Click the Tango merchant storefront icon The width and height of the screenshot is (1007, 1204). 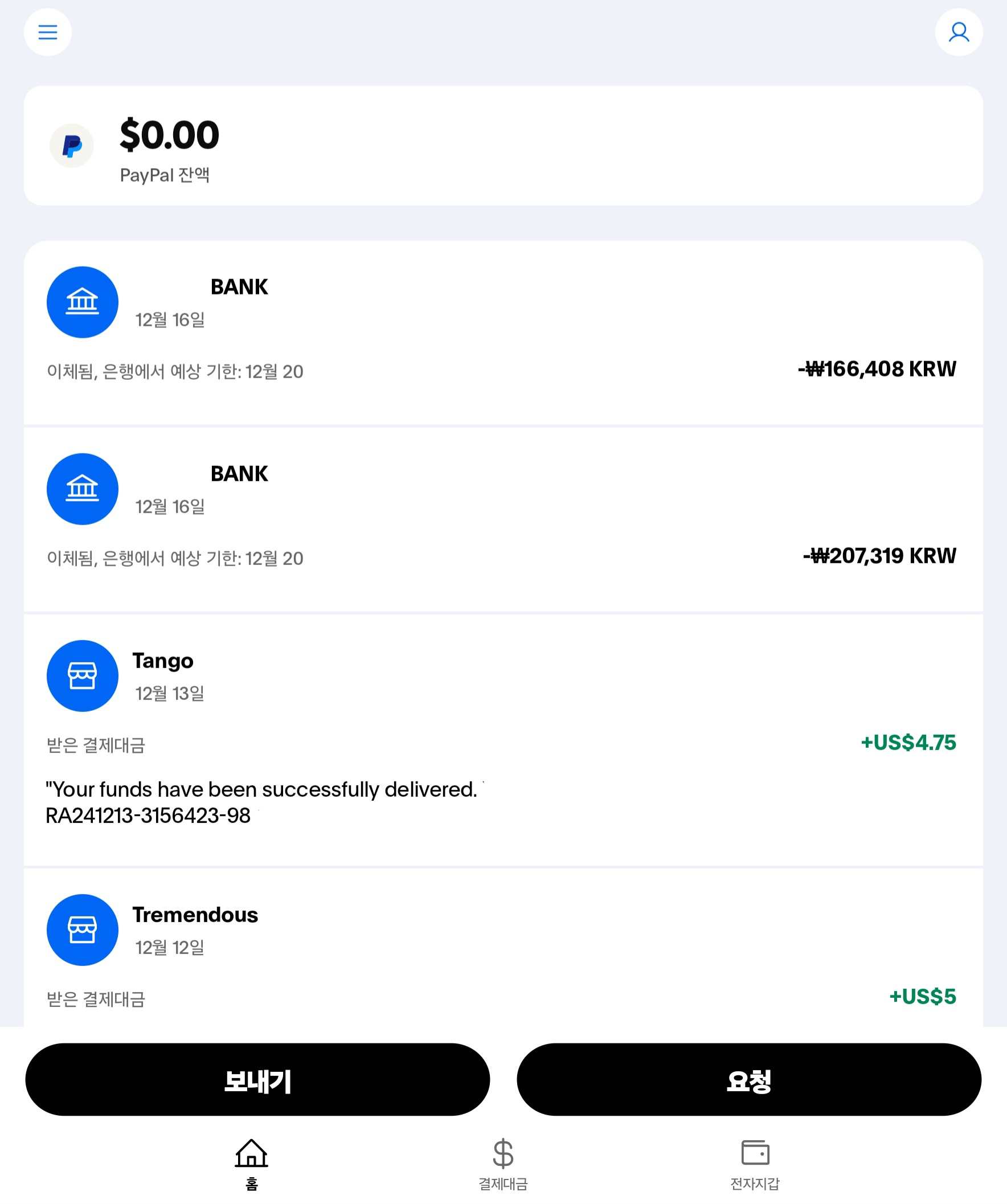(x=83, y=677)
